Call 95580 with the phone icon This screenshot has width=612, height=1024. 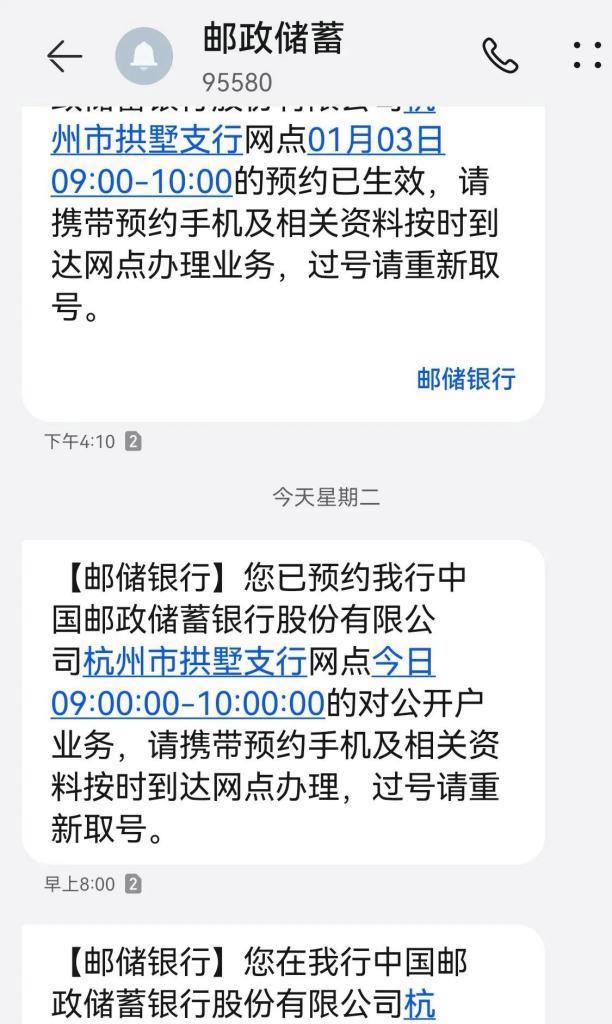[500, 56]
